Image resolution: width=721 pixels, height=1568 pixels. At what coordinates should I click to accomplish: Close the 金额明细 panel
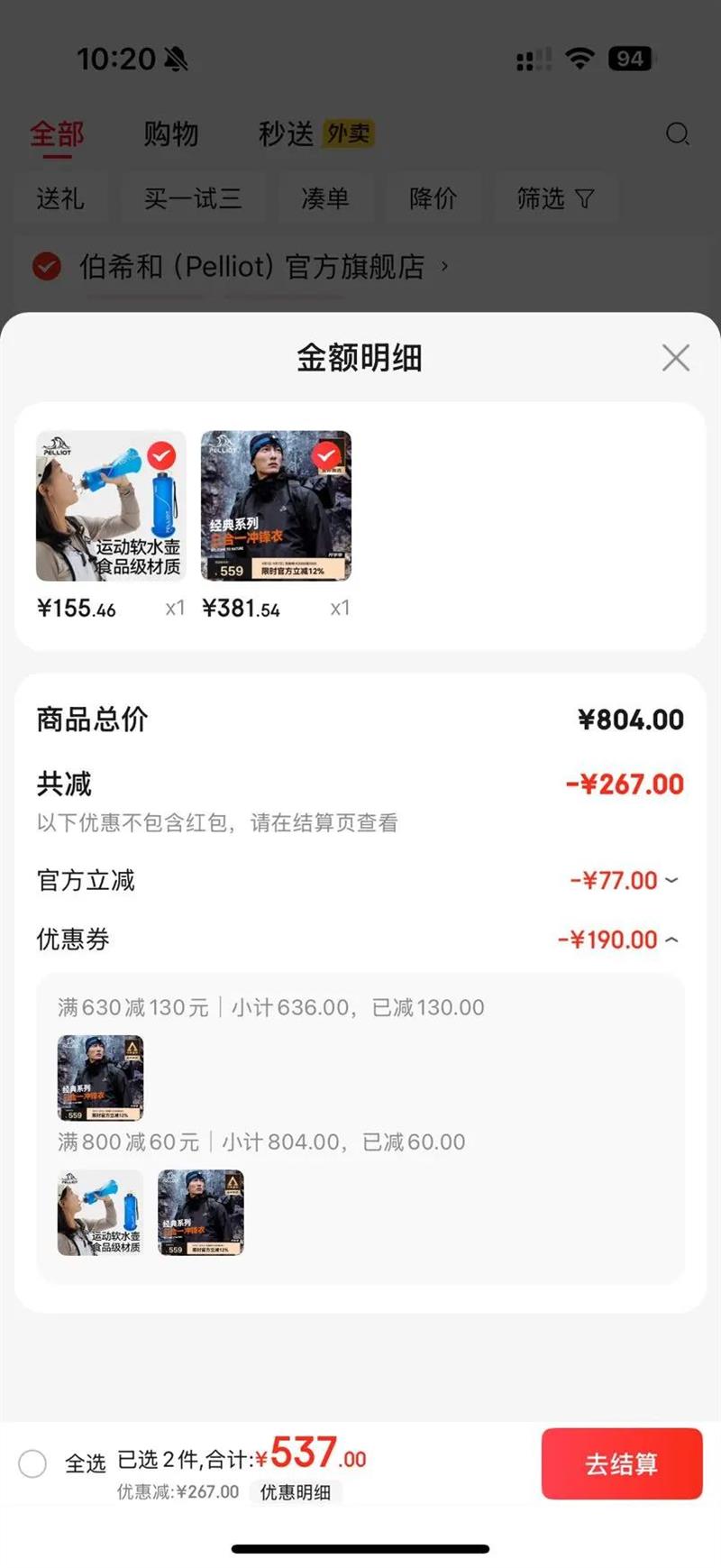pyautogui.click(x=675, y=358)
